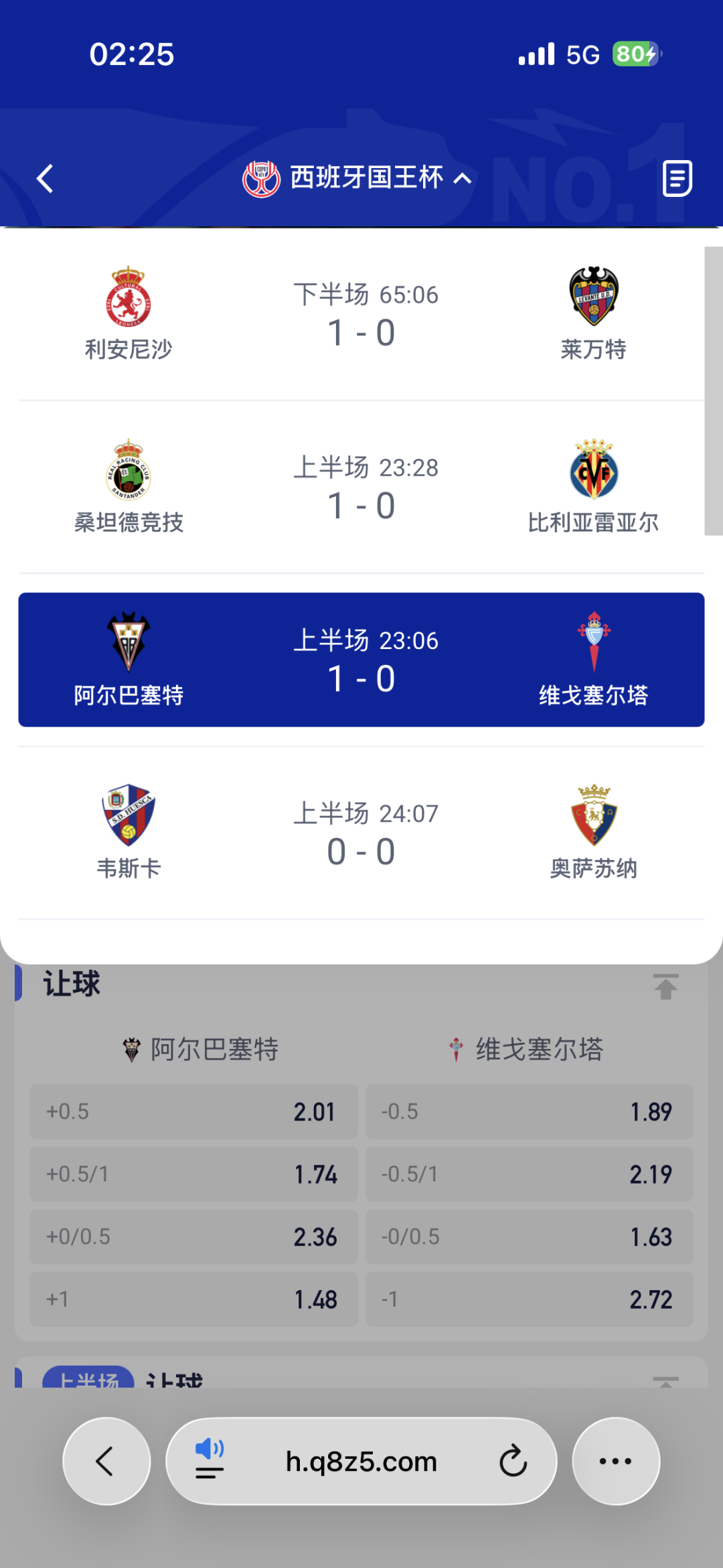
Task: Go back using the header arrow
Action: tap(45, 179)
